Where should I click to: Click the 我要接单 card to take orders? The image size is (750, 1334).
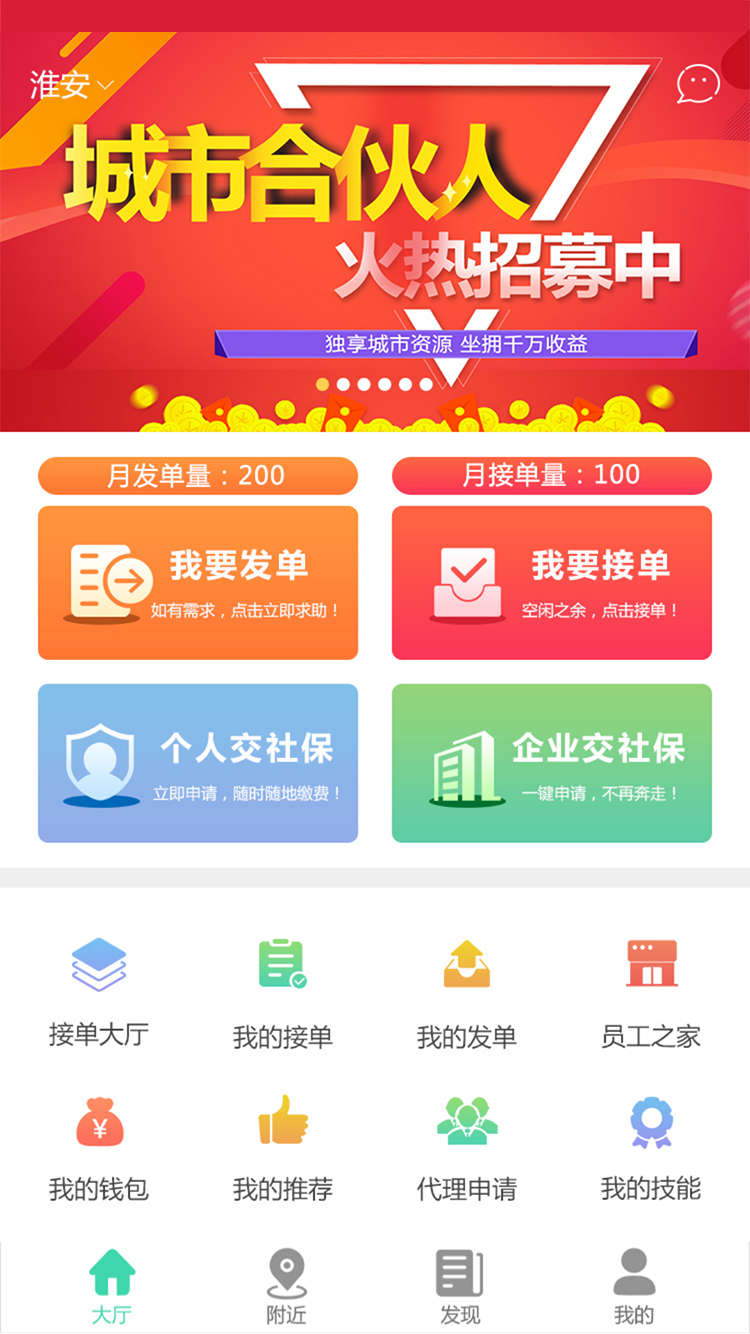pyautogui.click(x=552, y=582)
